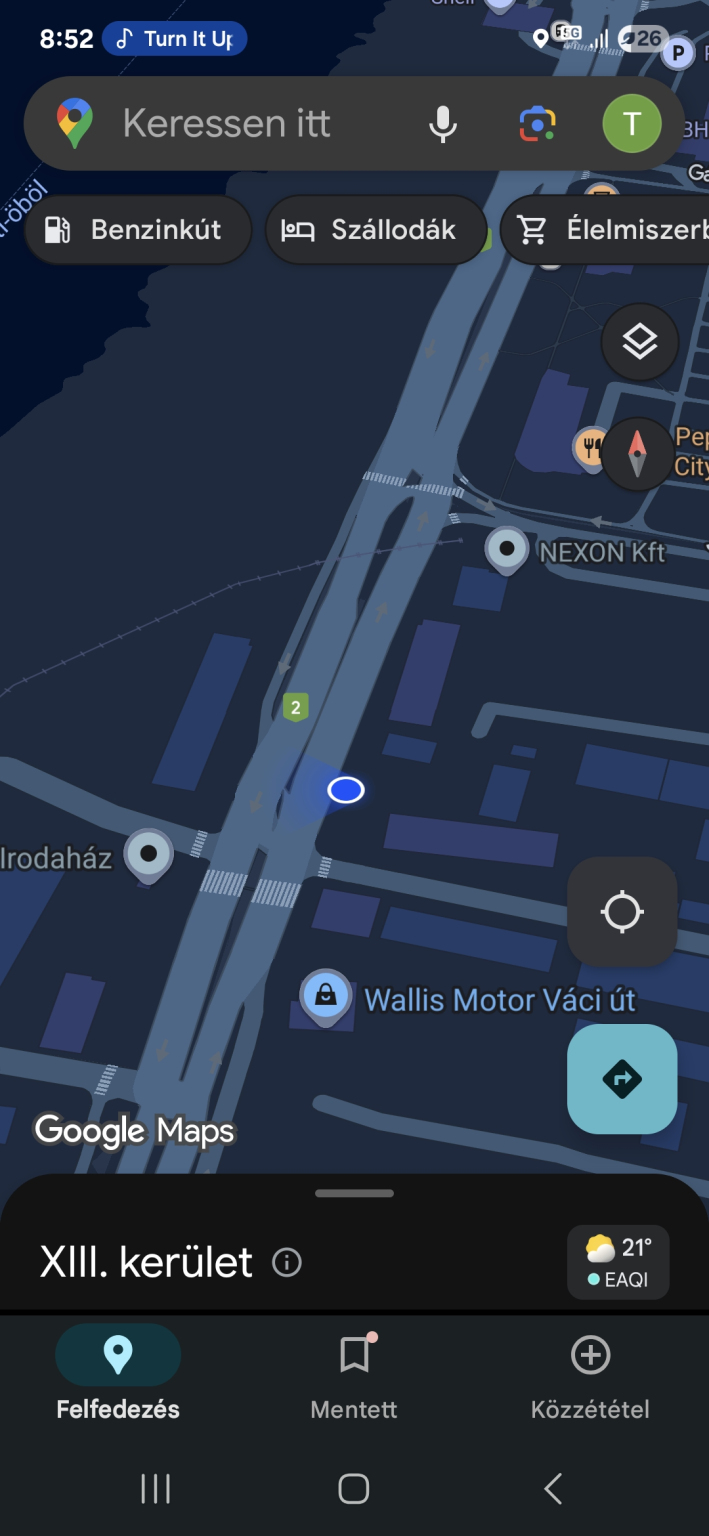Go back with the system back button
Screen dimensions: 709x1536
pos(553,1488)
